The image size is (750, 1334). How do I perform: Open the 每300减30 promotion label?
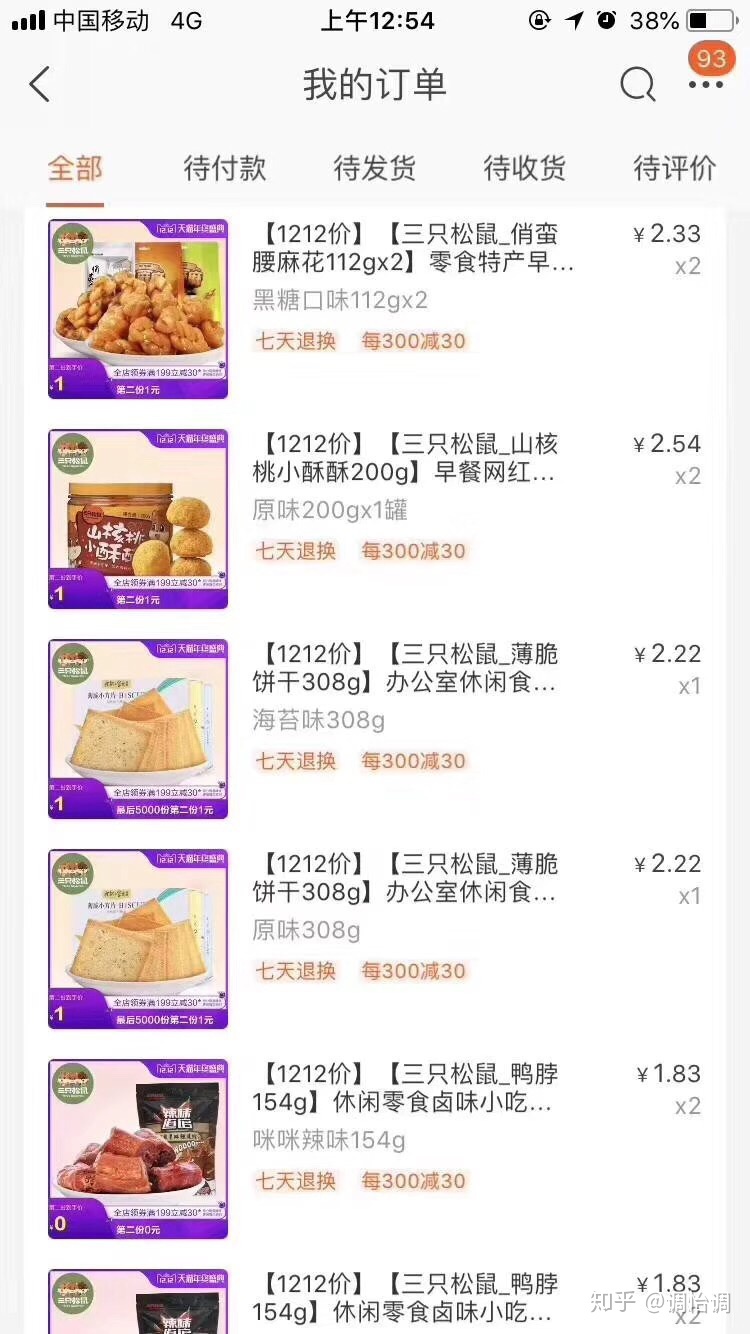[413, 340]
